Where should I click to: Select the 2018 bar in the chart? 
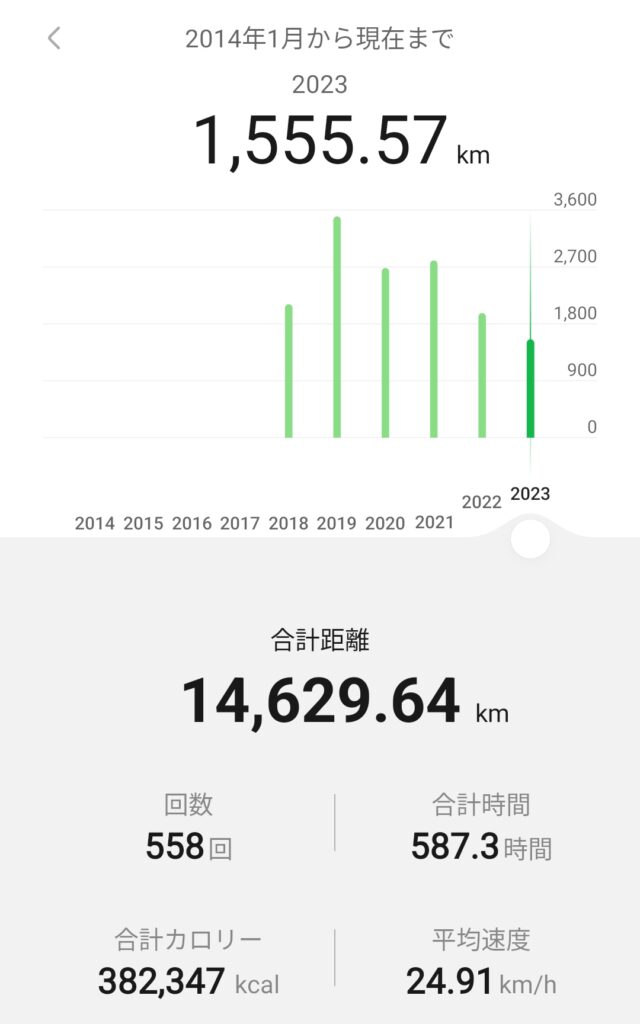pyautogui.click(x=289, y=371)
